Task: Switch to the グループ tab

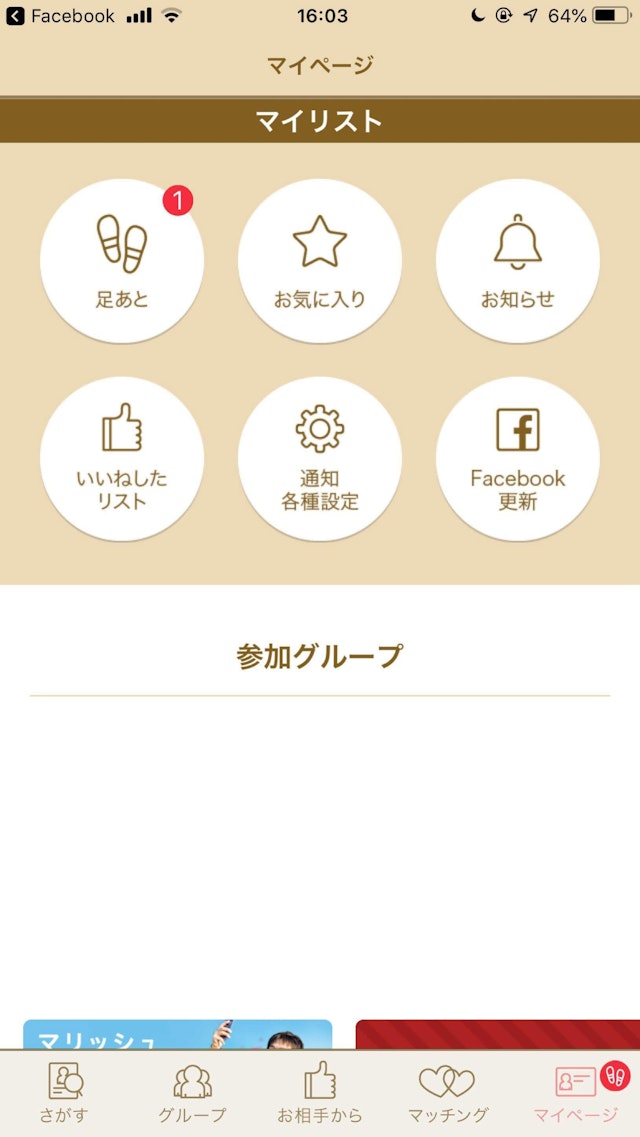Action: point(192,1093)
